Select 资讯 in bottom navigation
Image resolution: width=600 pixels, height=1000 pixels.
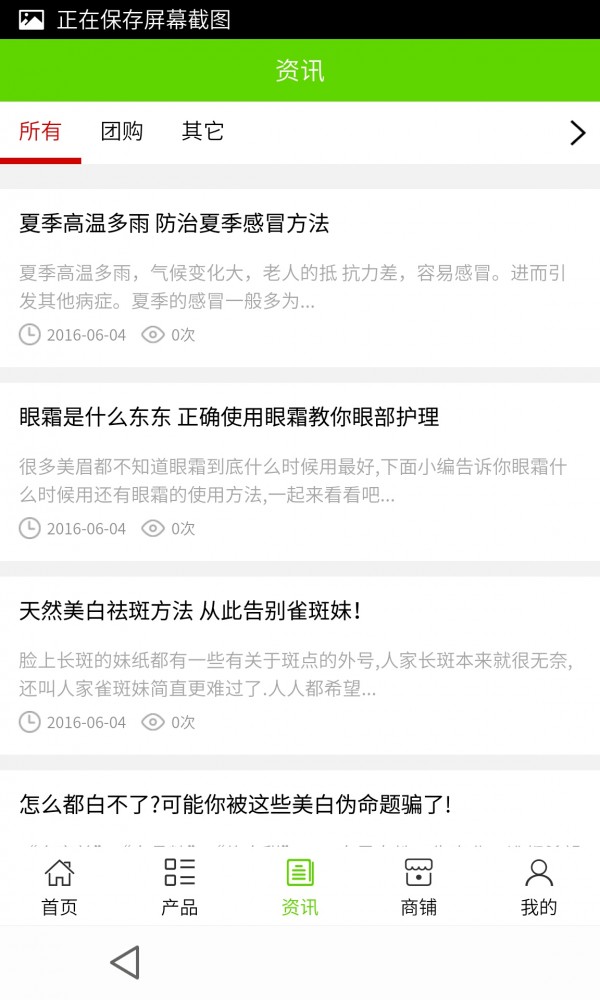(x=299, y=886)
